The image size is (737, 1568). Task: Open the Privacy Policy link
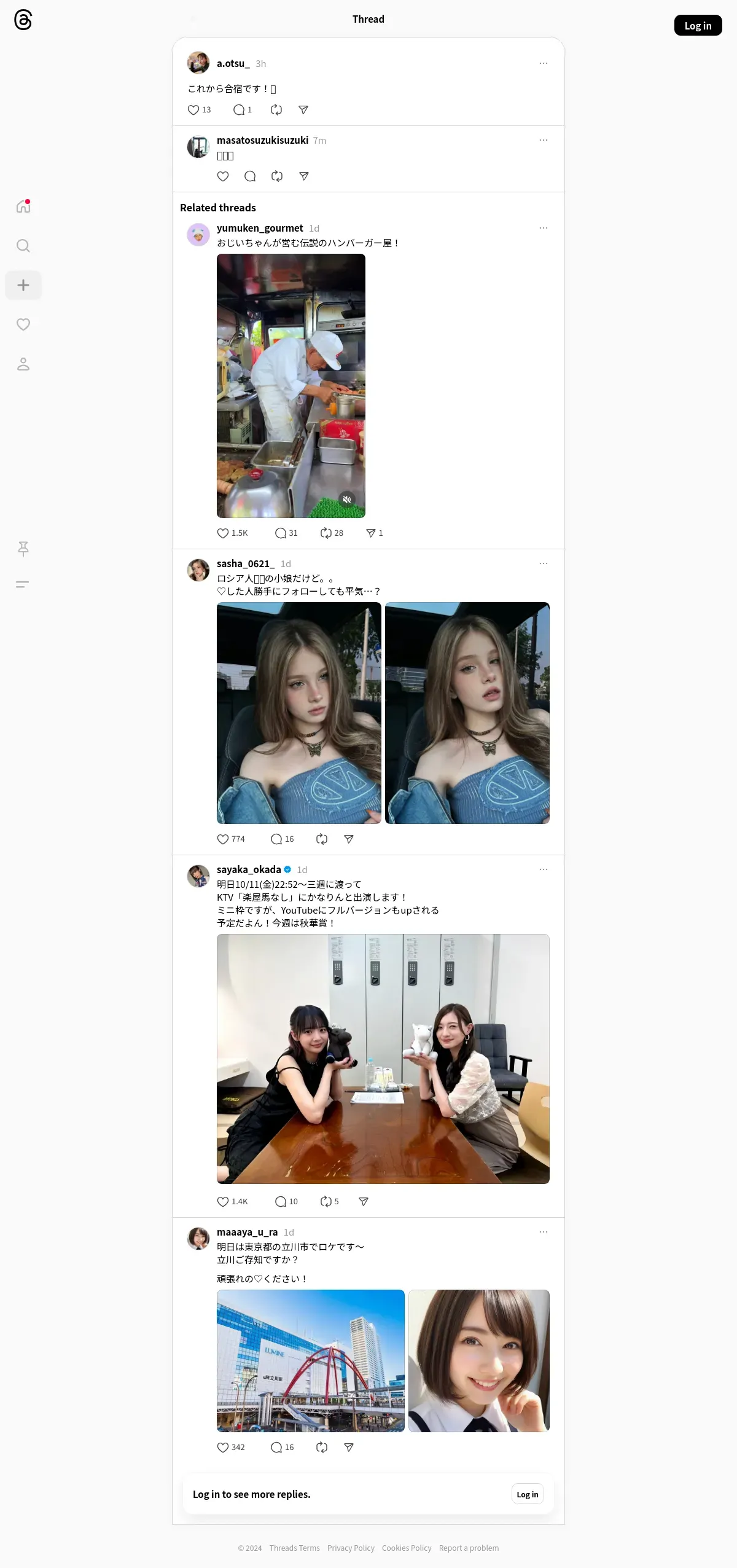[351, 1548]
